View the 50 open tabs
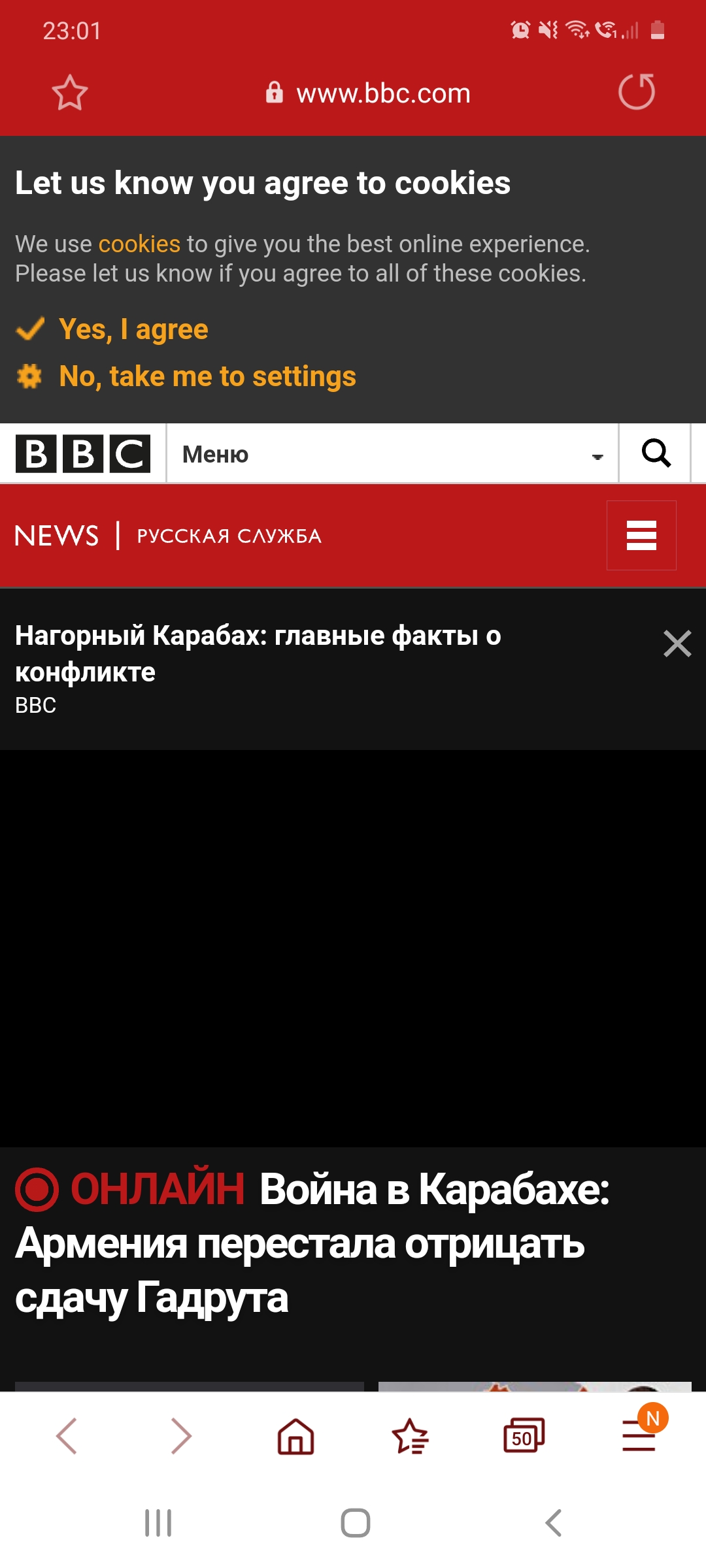 tap(524, 1436)
